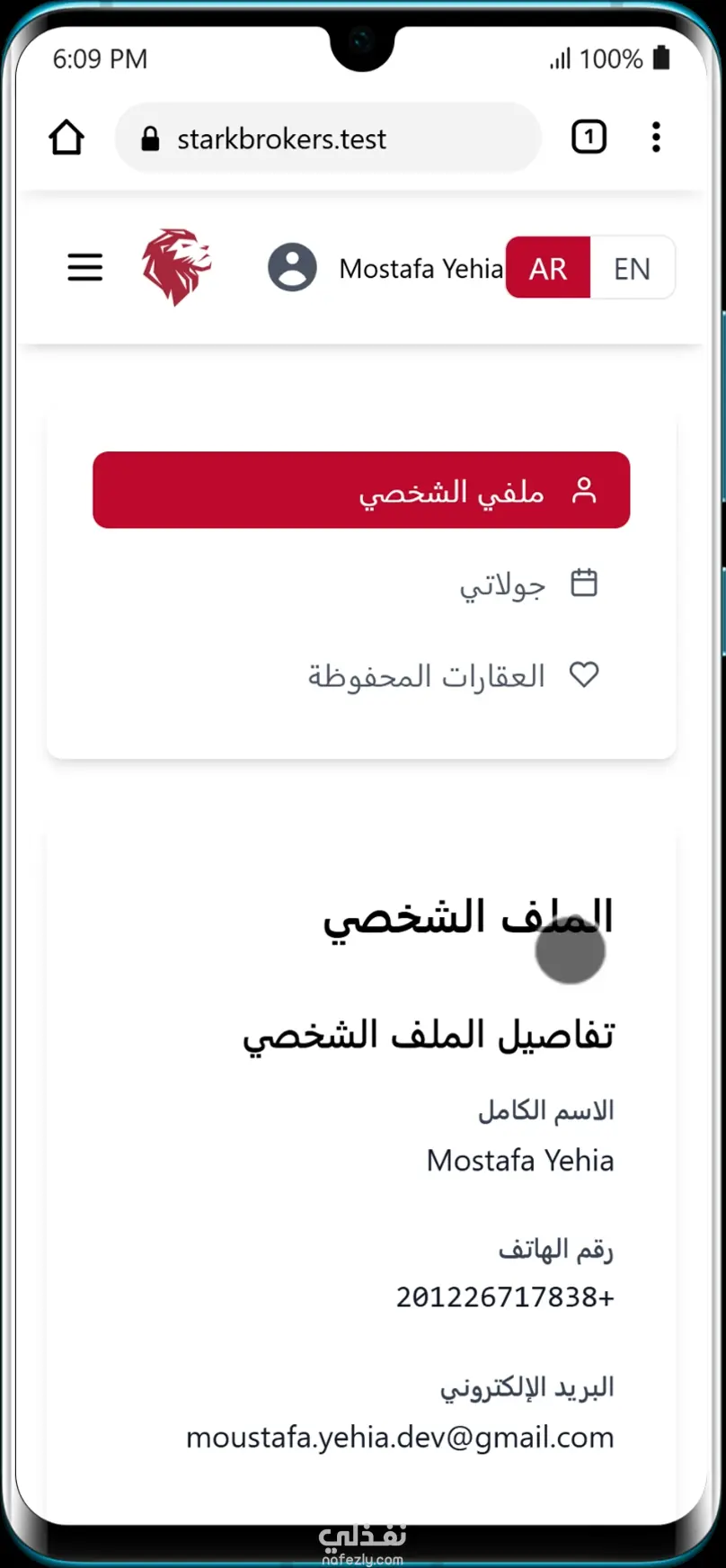Go to the browser home page
This screenshot has height=1568, width=726.
click(66, 138)
